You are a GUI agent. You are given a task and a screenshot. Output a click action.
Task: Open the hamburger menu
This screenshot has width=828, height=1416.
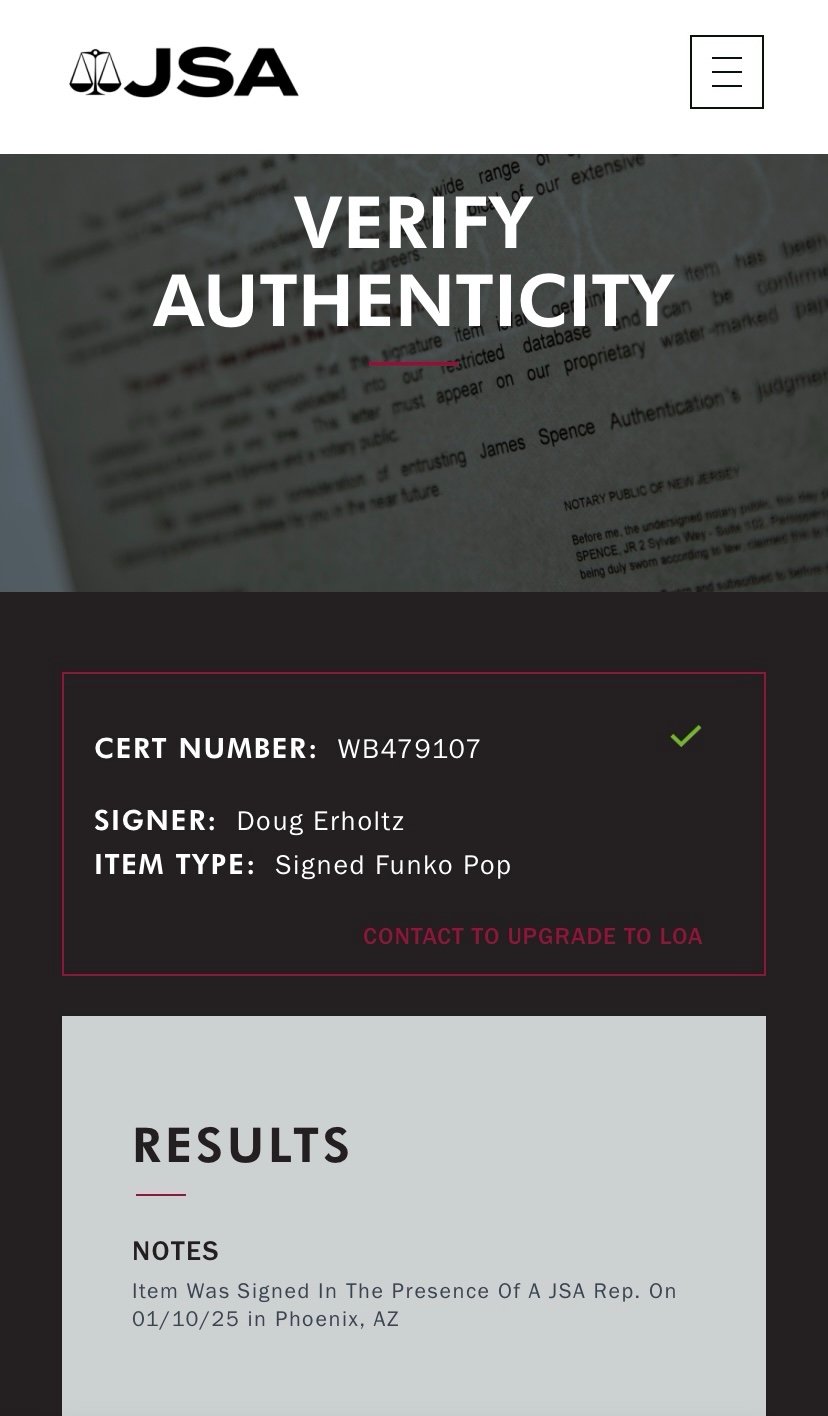click(x=727, y=72)
